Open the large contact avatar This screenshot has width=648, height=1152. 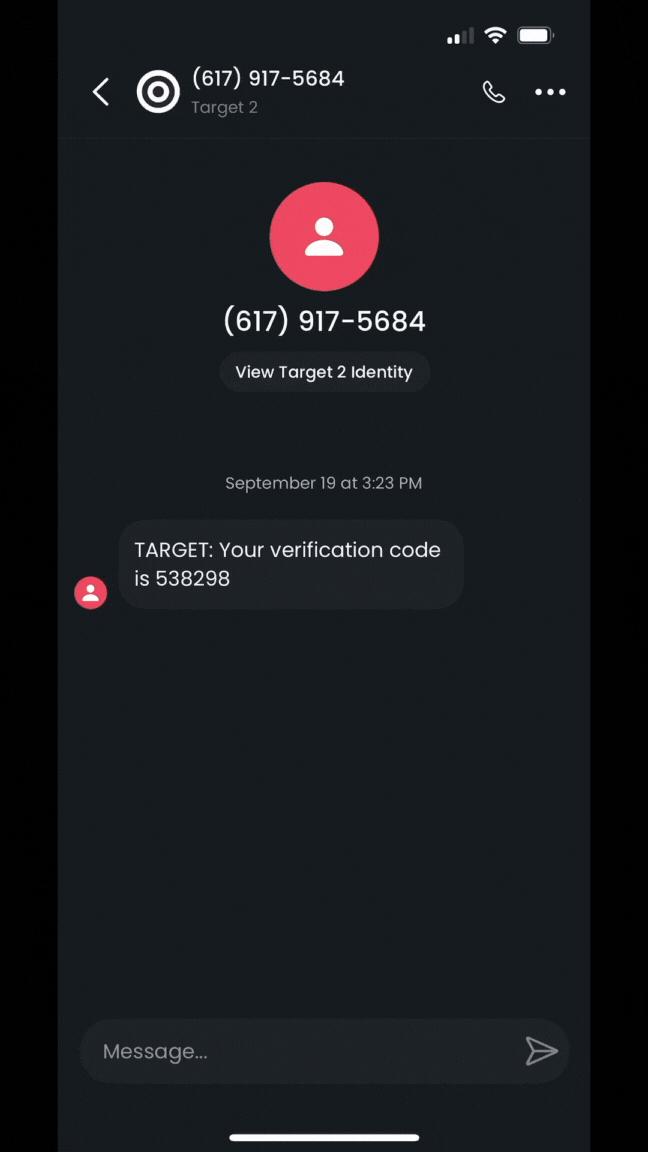tap(324, 237)
